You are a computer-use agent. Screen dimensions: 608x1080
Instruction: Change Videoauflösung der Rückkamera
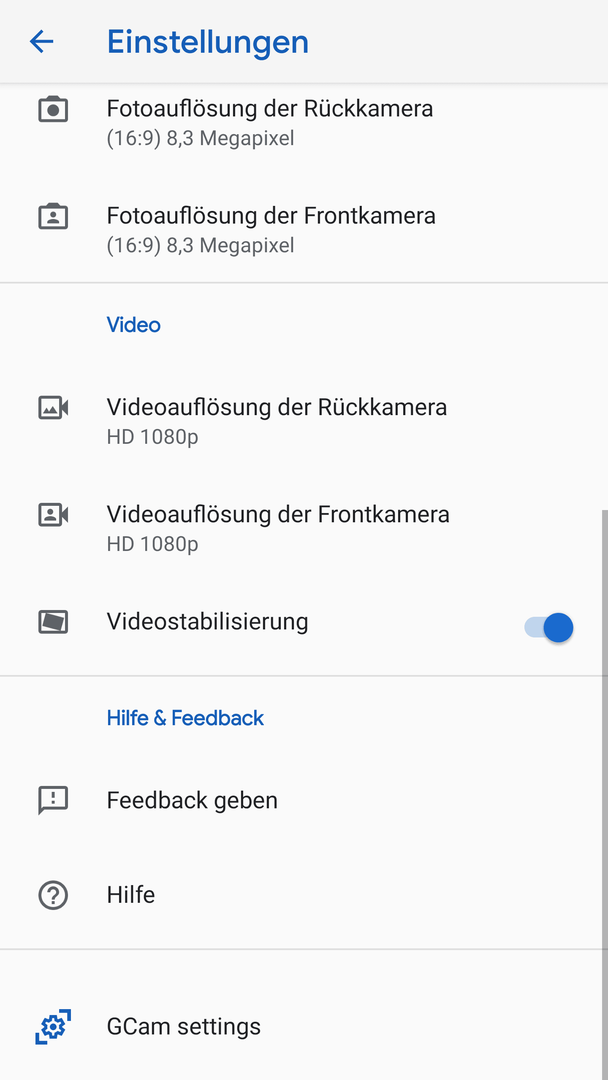(x=304, y=421)
